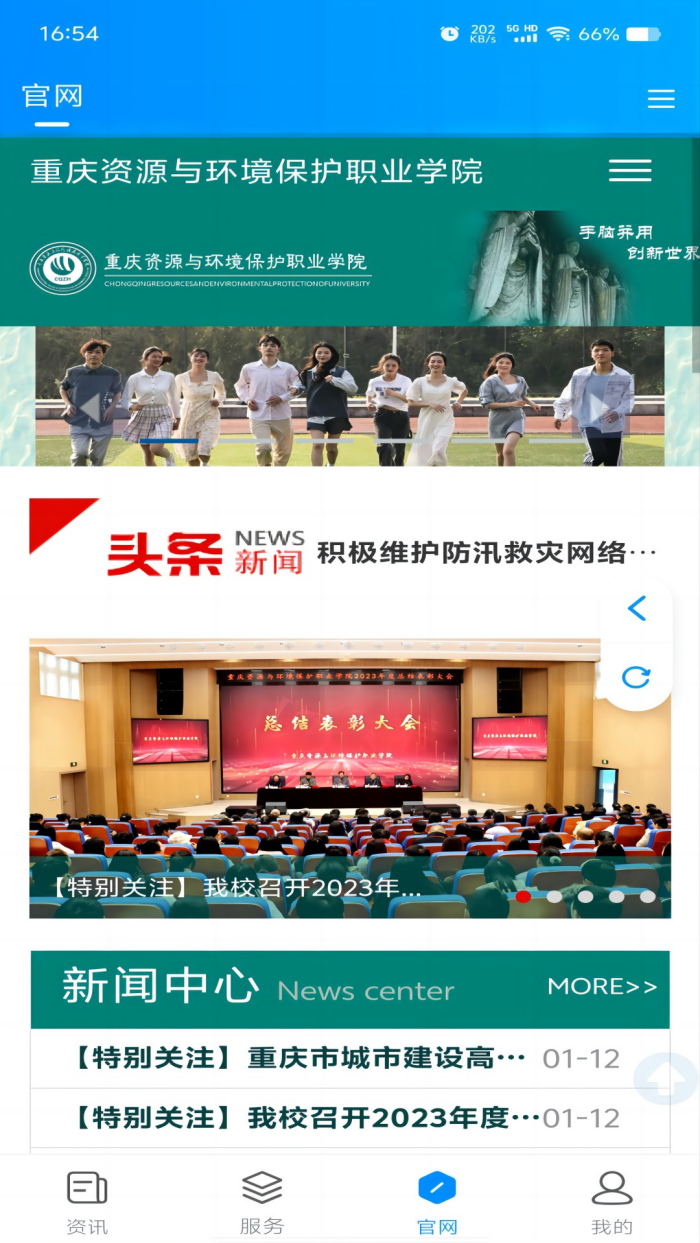
Task: Open the app bar hamburger menu
Action: [x=661, y=98]
